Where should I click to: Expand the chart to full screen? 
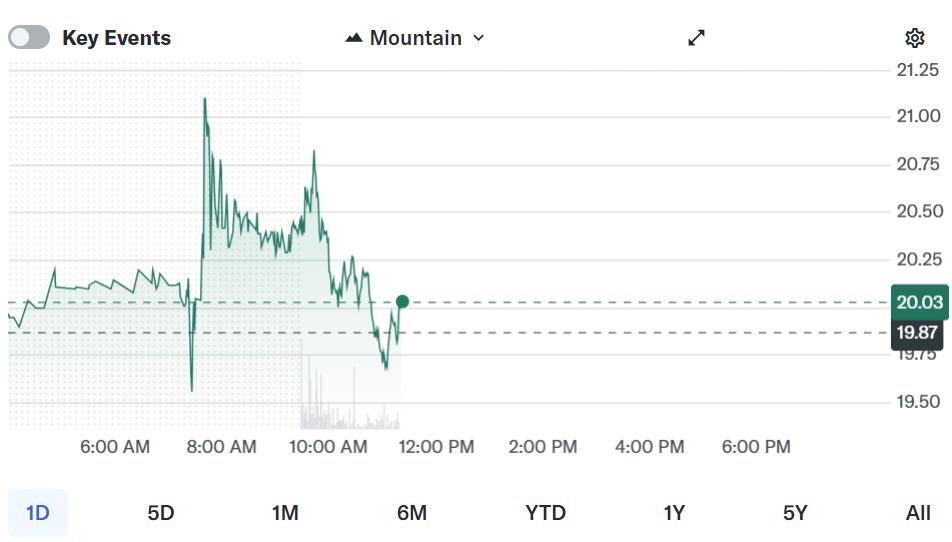[x=697, y=38]
